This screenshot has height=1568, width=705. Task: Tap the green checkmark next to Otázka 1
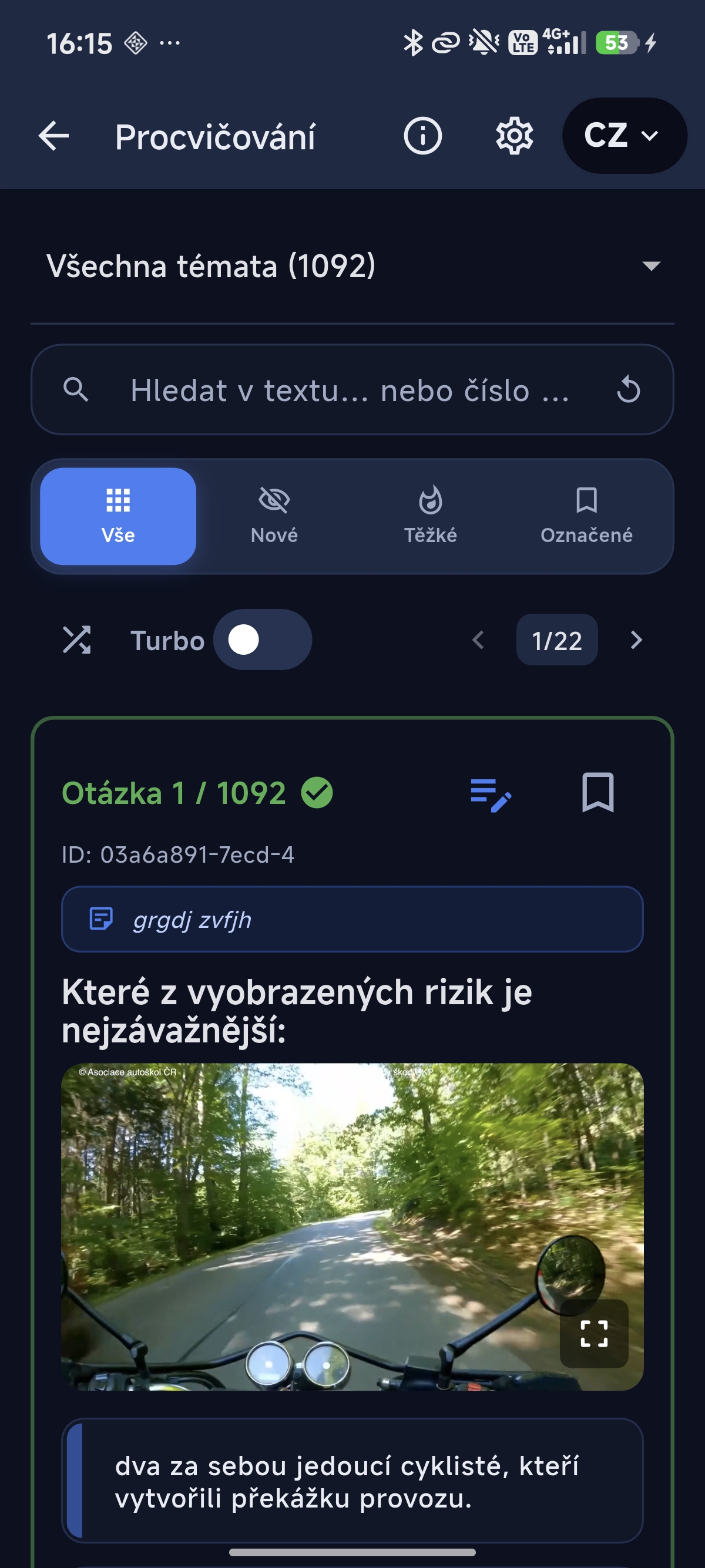pos(317,792)
